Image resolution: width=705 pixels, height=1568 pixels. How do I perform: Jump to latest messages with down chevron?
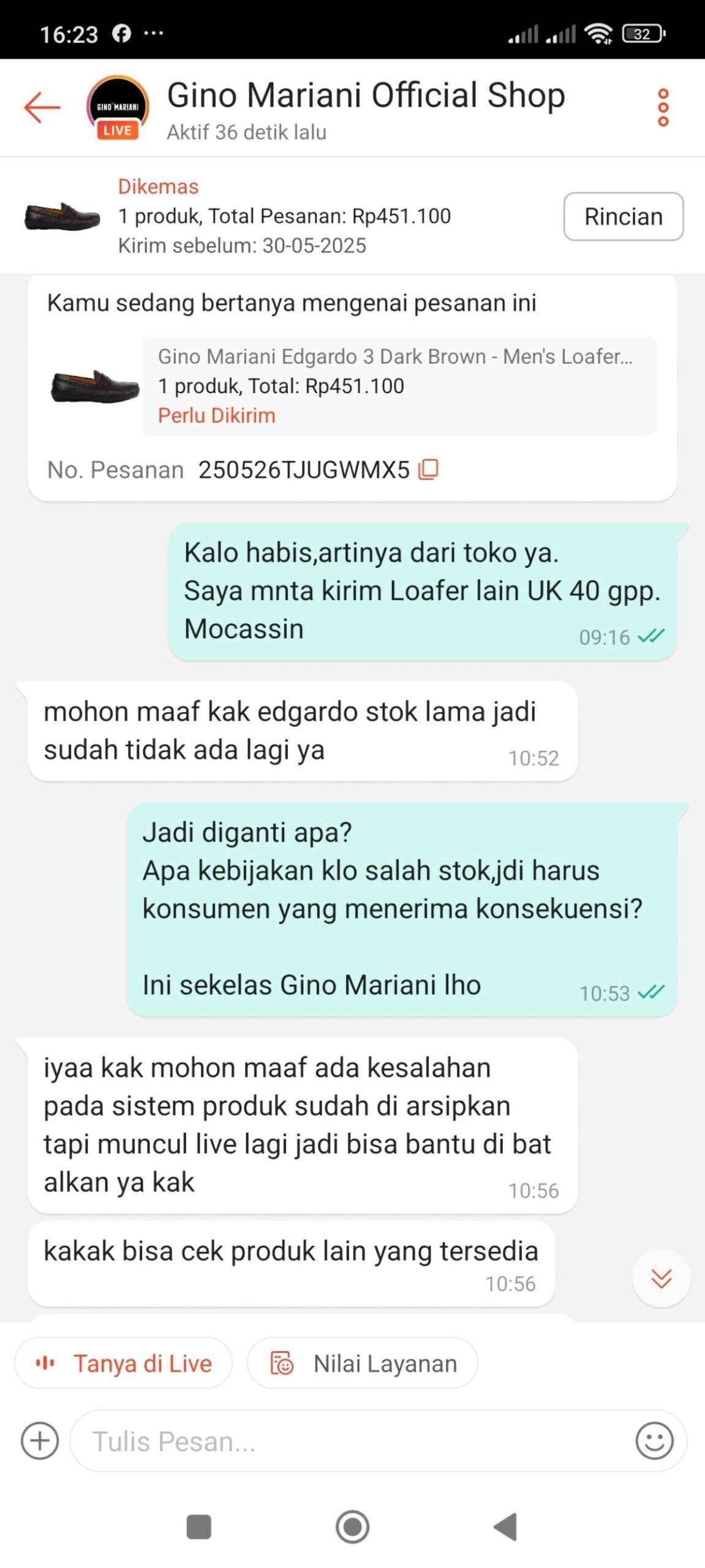point(661,1278)
